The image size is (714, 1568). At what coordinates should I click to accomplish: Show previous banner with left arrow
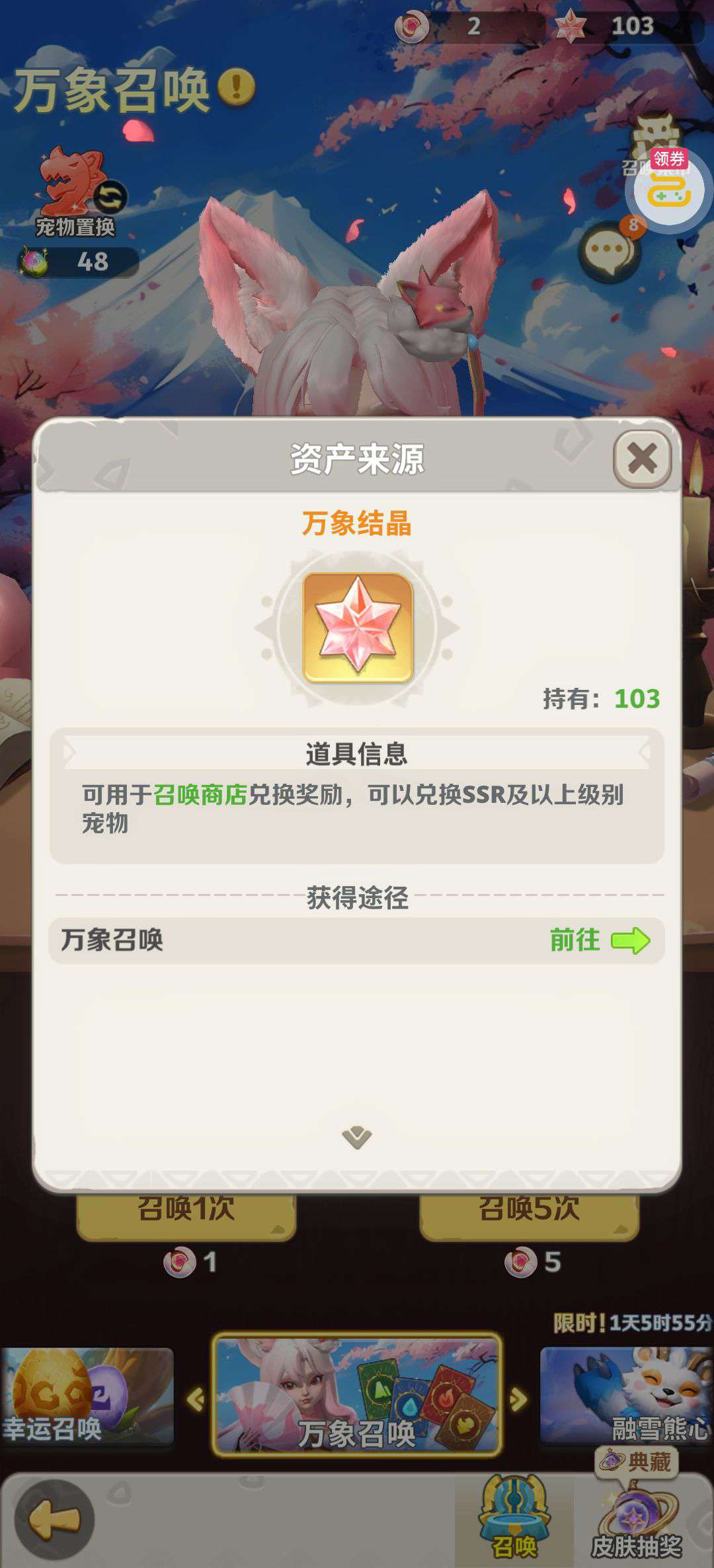195,1399
